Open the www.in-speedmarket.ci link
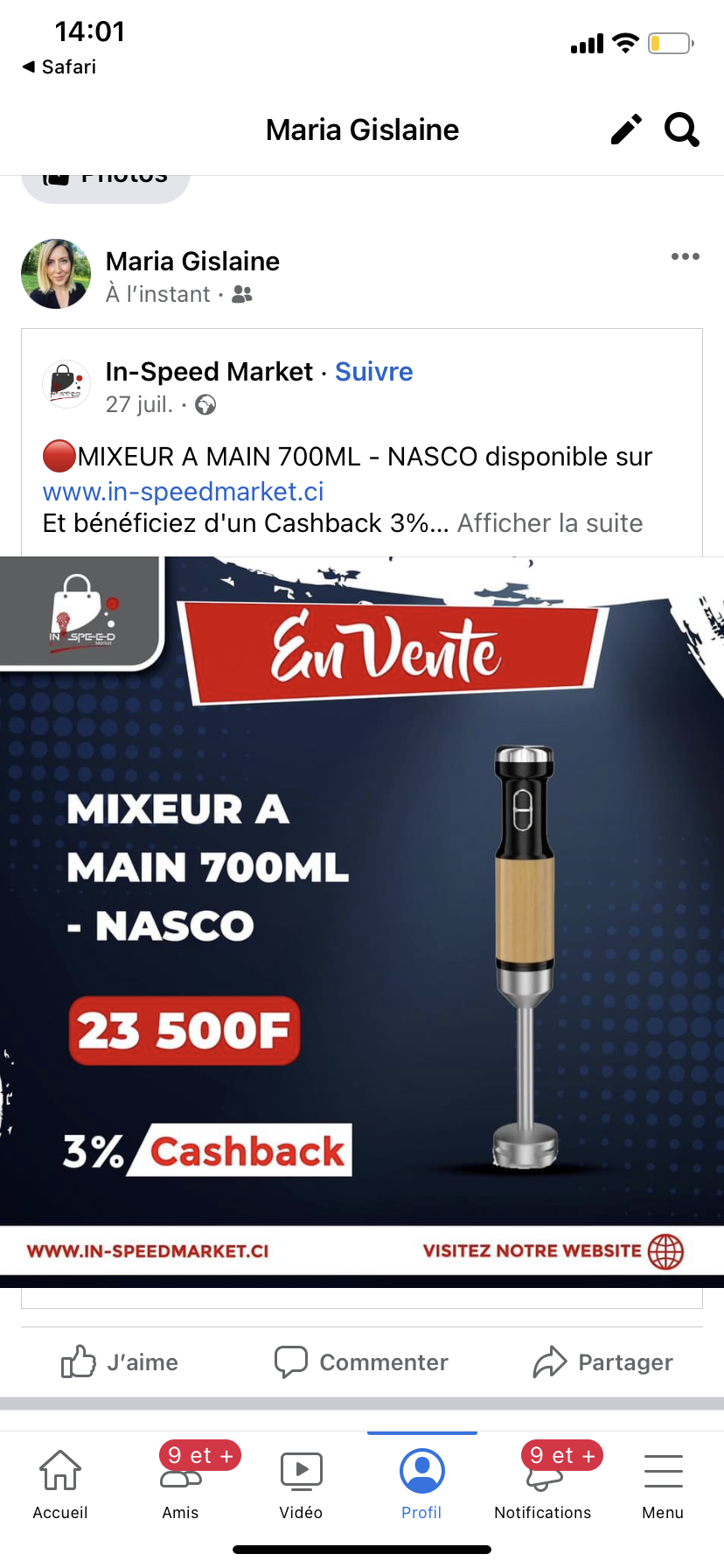 [184, 492]
